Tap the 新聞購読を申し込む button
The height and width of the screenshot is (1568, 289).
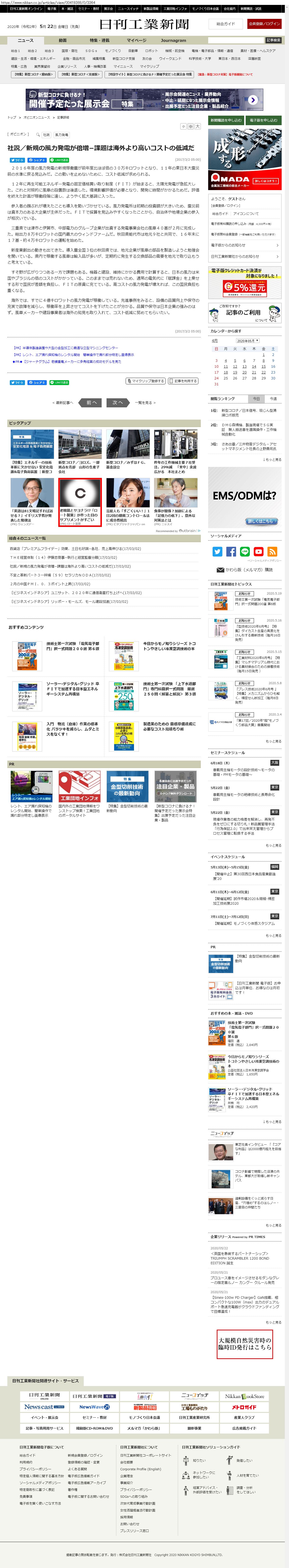click(226, 121)
